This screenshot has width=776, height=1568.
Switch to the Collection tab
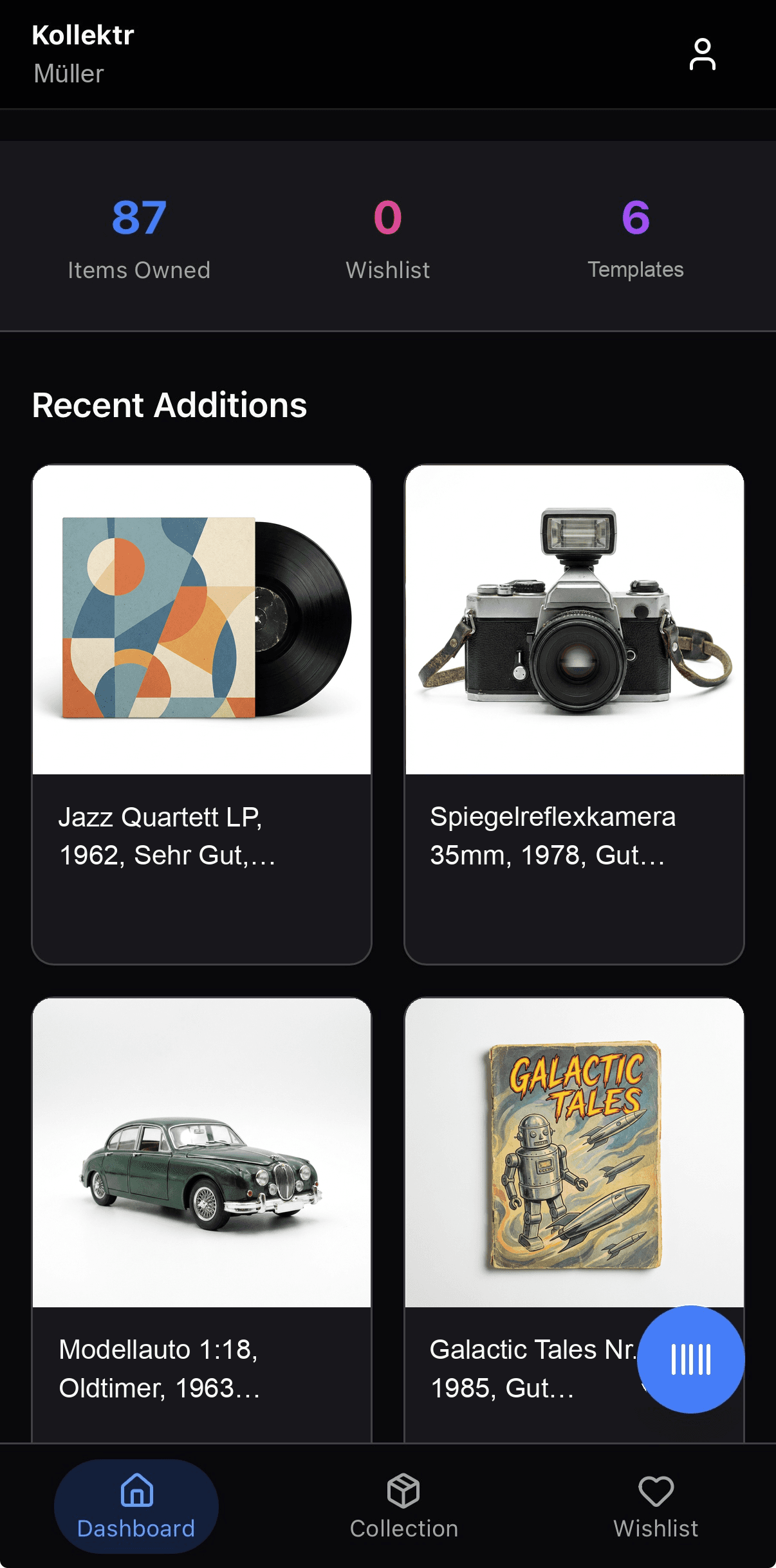point(404,1506)
